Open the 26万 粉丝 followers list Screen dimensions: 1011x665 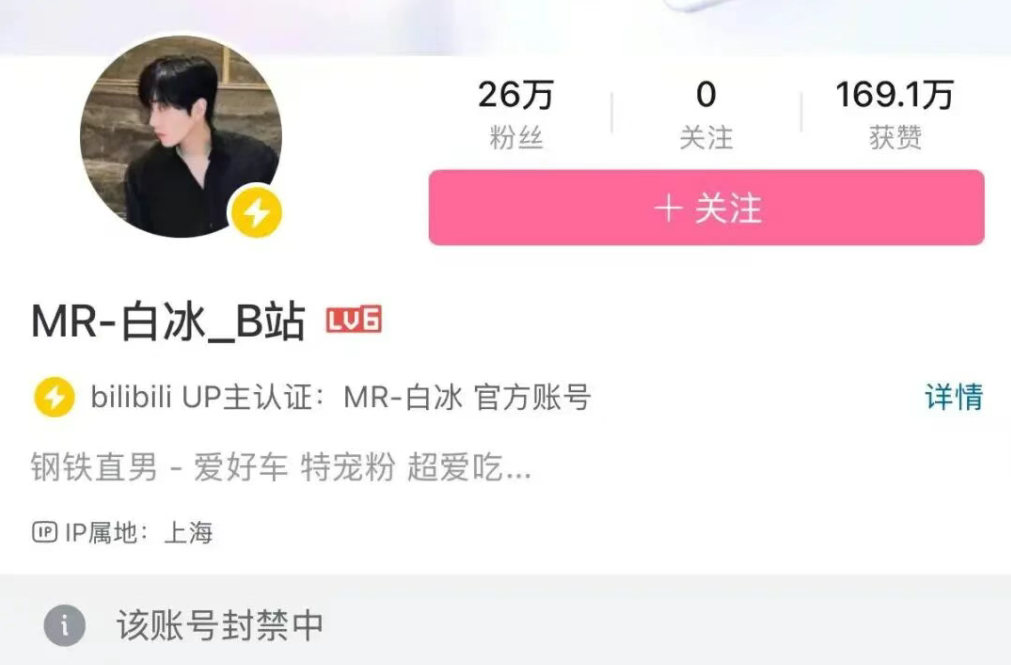516,113
